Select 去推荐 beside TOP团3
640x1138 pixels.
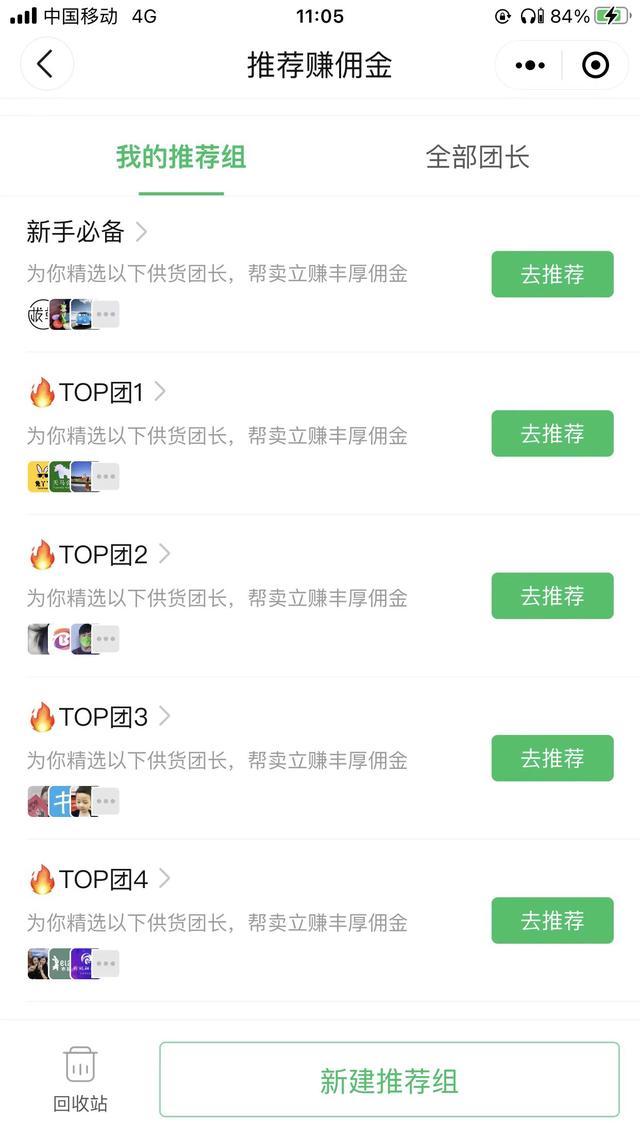[552, 758]
